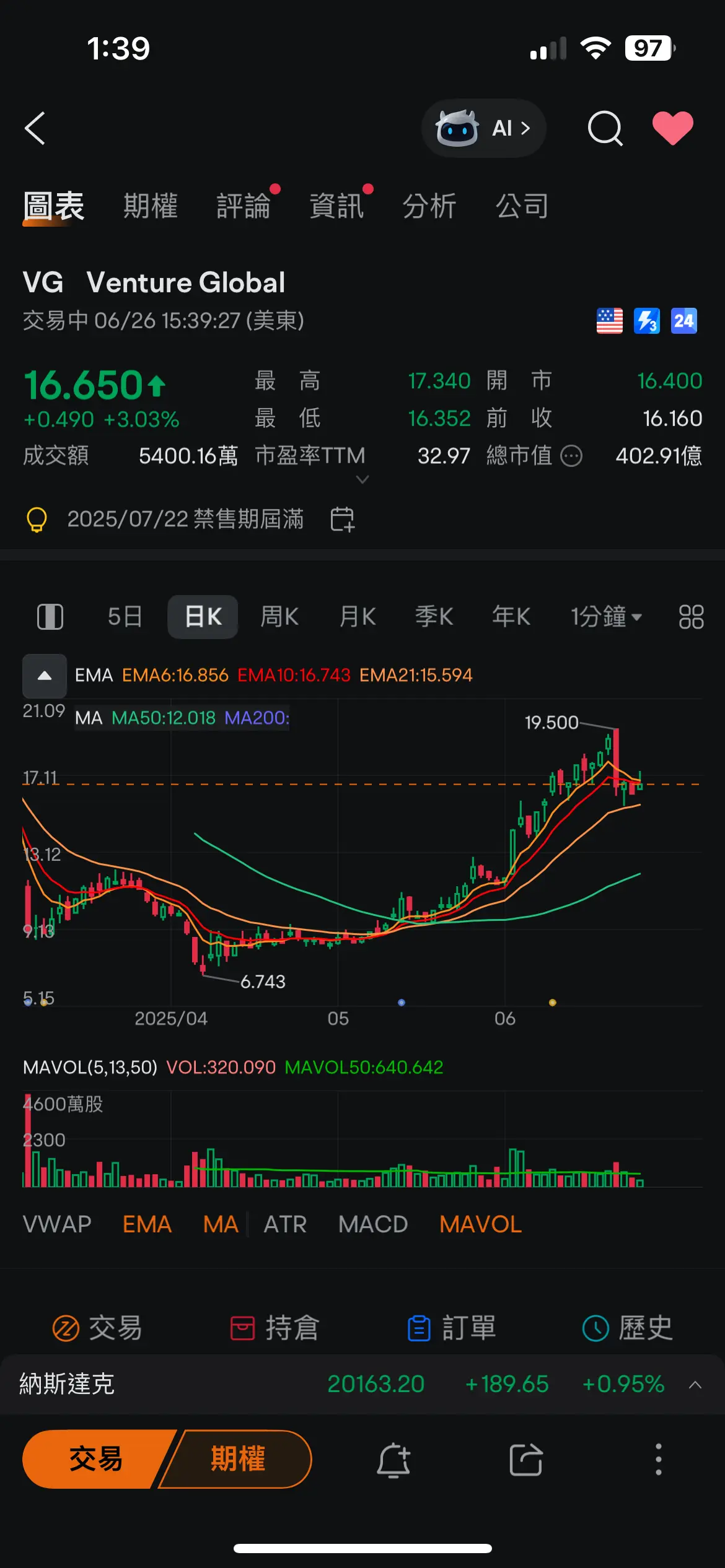Collapse the EMA indicator legend arrow
Viewport: 725px width, 1568px height.
(45, 676)
